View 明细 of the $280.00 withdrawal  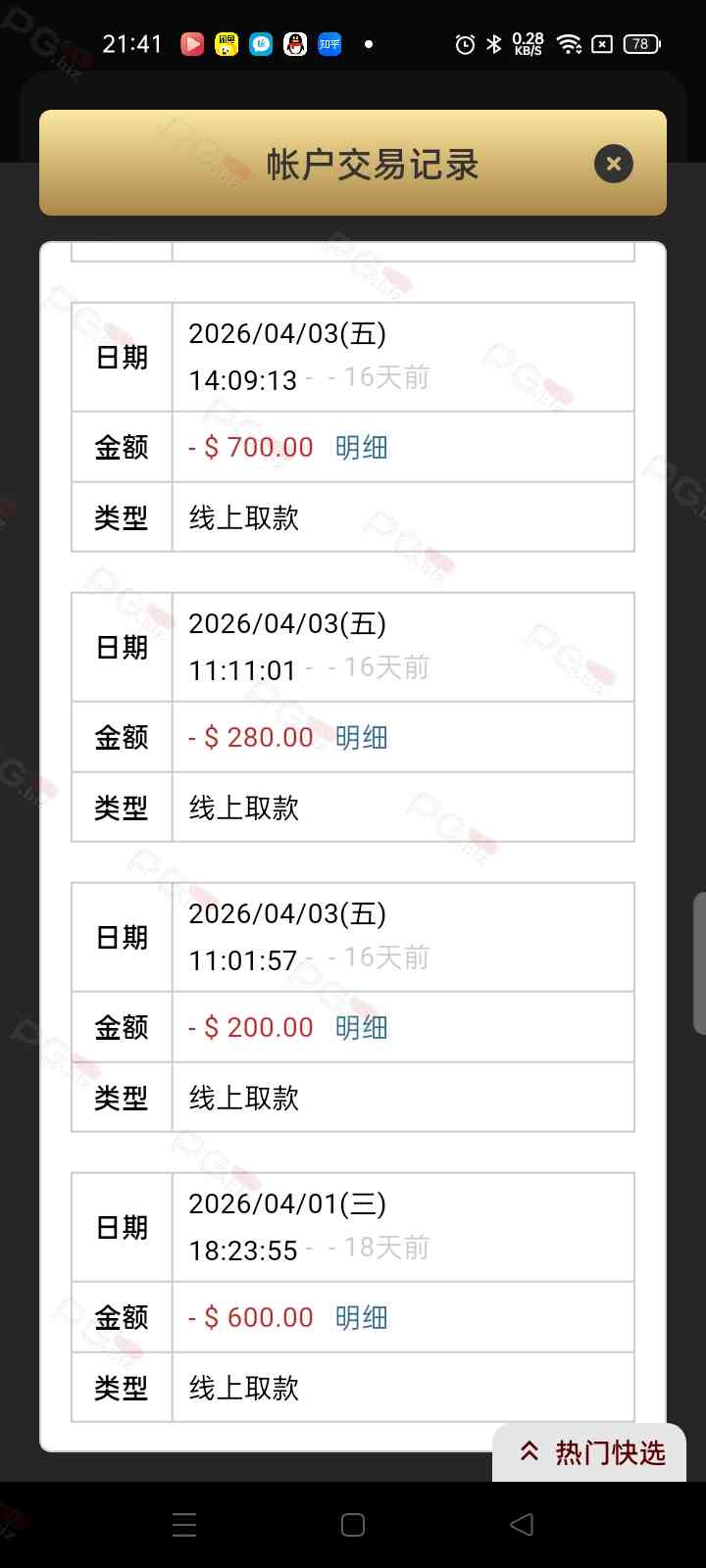[x=361, y=738]
